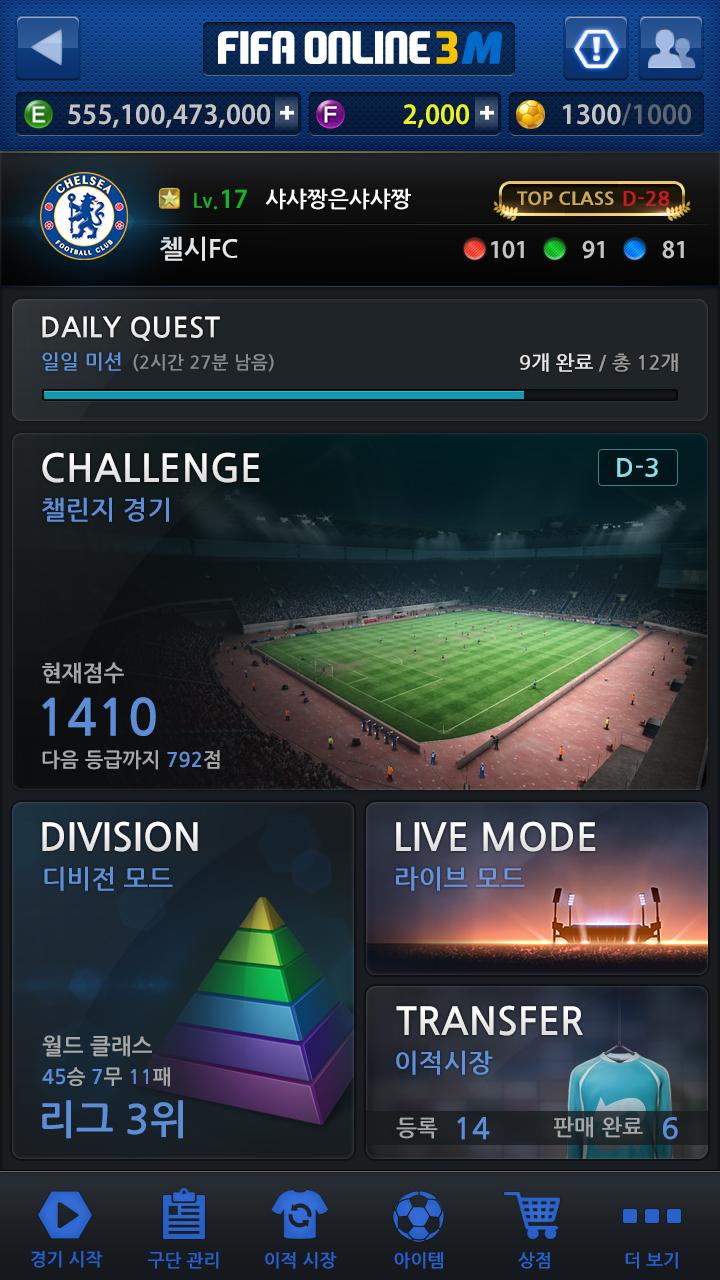Screen dimensions: 720x1280
Task: Open the 아이템 tab
Action: tap(419, 1229)
